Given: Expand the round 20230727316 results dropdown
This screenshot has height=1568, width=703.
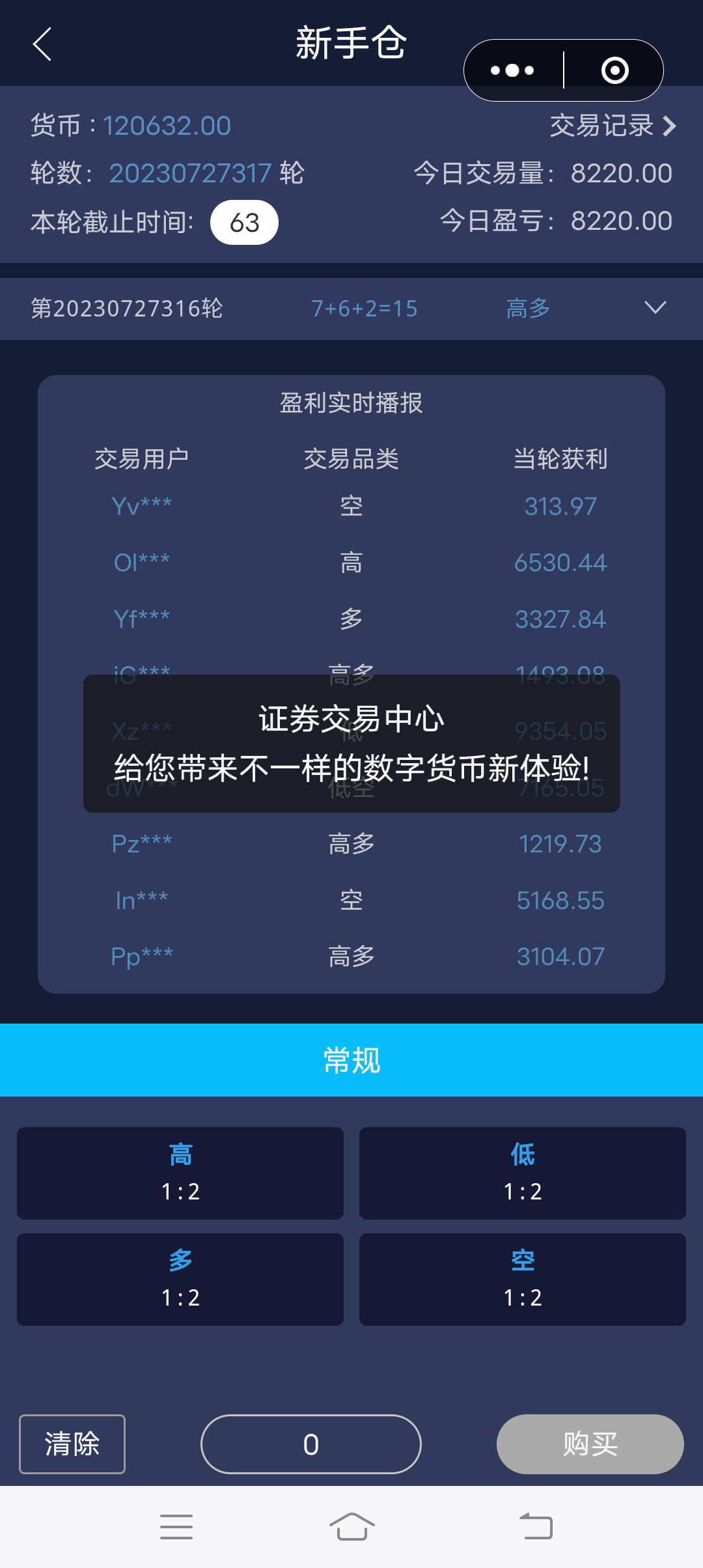Looking at the screenshot, I should tap(655, 307).
